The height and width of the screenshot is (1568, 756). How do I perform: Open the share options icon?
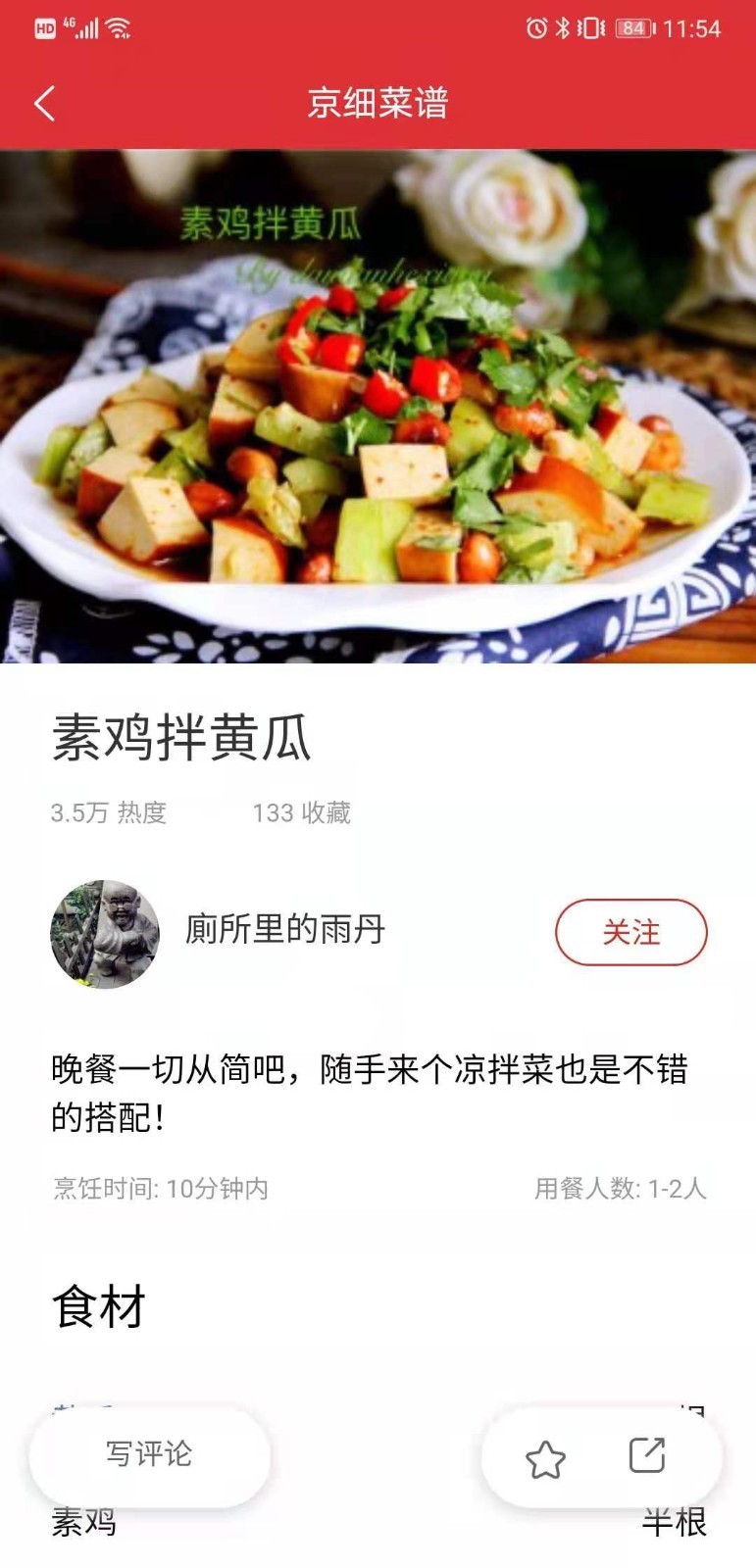point(646,1457)
